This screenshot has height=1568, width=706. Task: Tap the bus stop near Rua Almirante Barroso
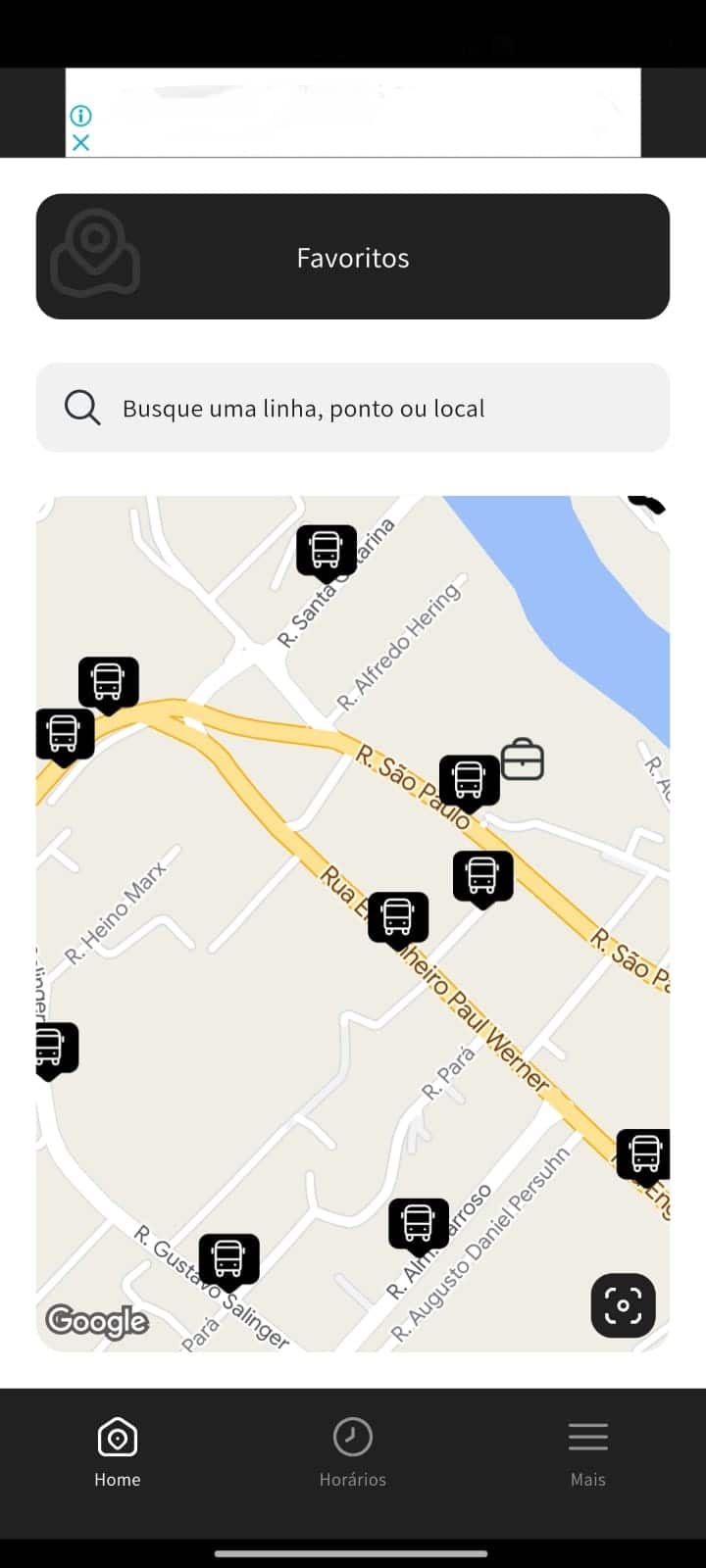(x=419, y=1220)
